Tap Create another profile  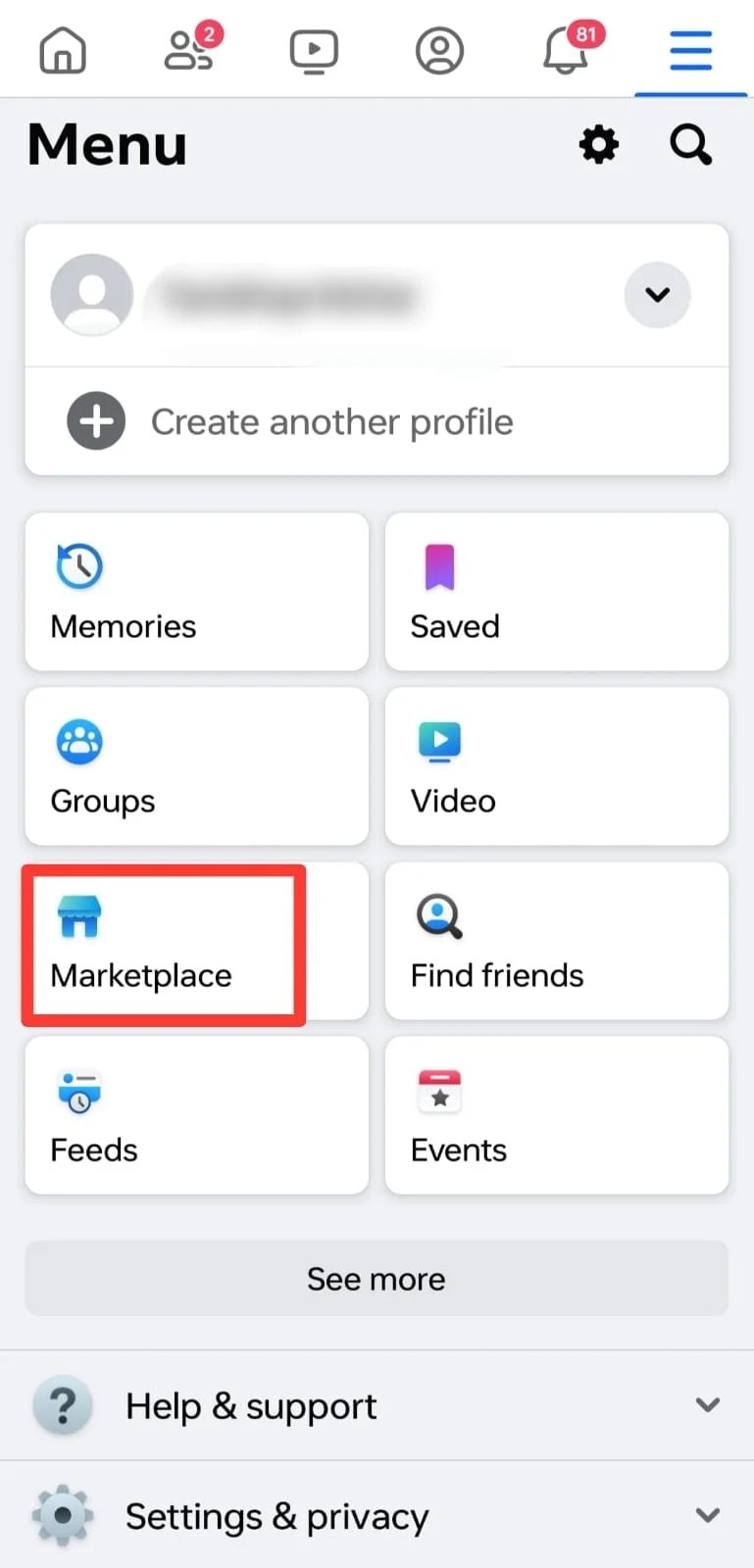point(330,421)
